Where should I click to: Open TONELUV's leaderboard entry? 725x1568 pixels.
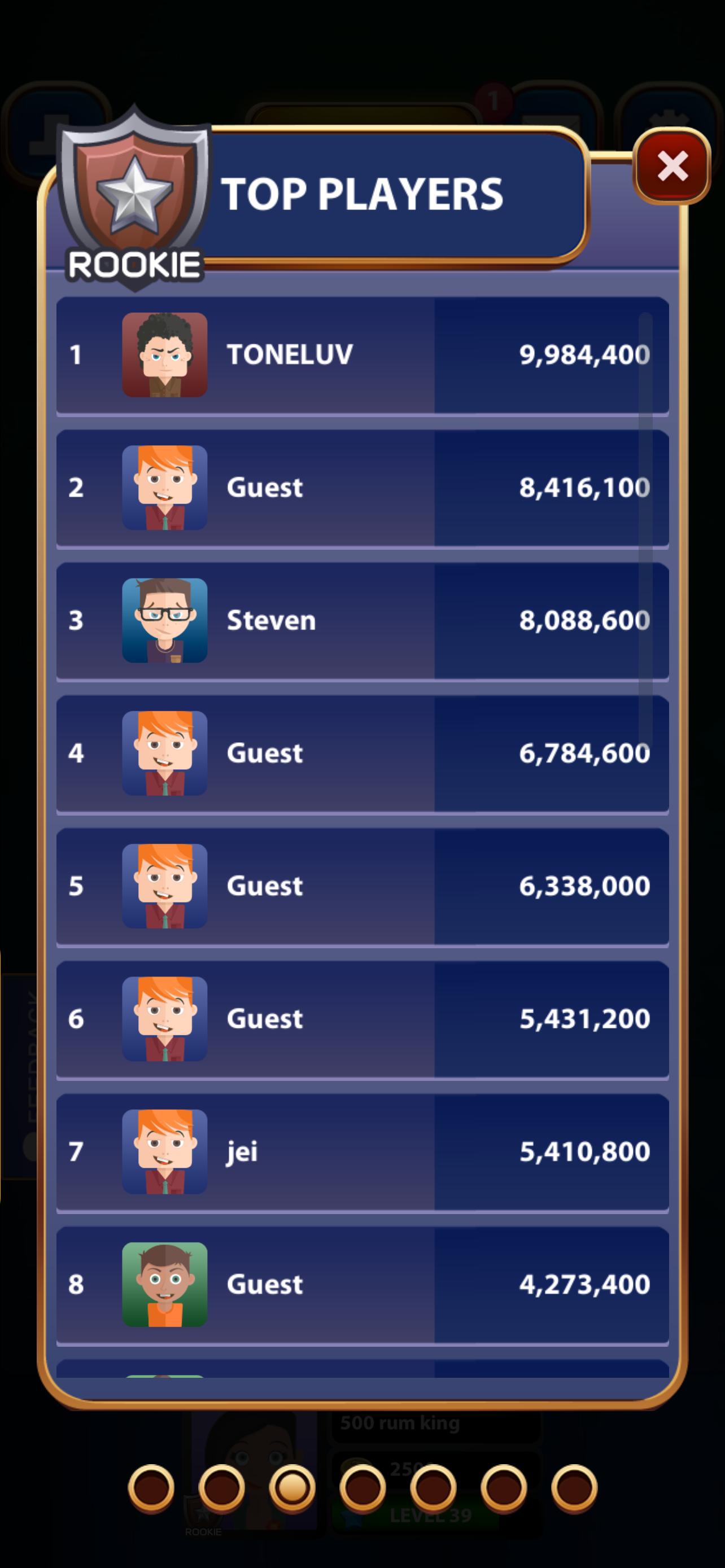point(362,356)
